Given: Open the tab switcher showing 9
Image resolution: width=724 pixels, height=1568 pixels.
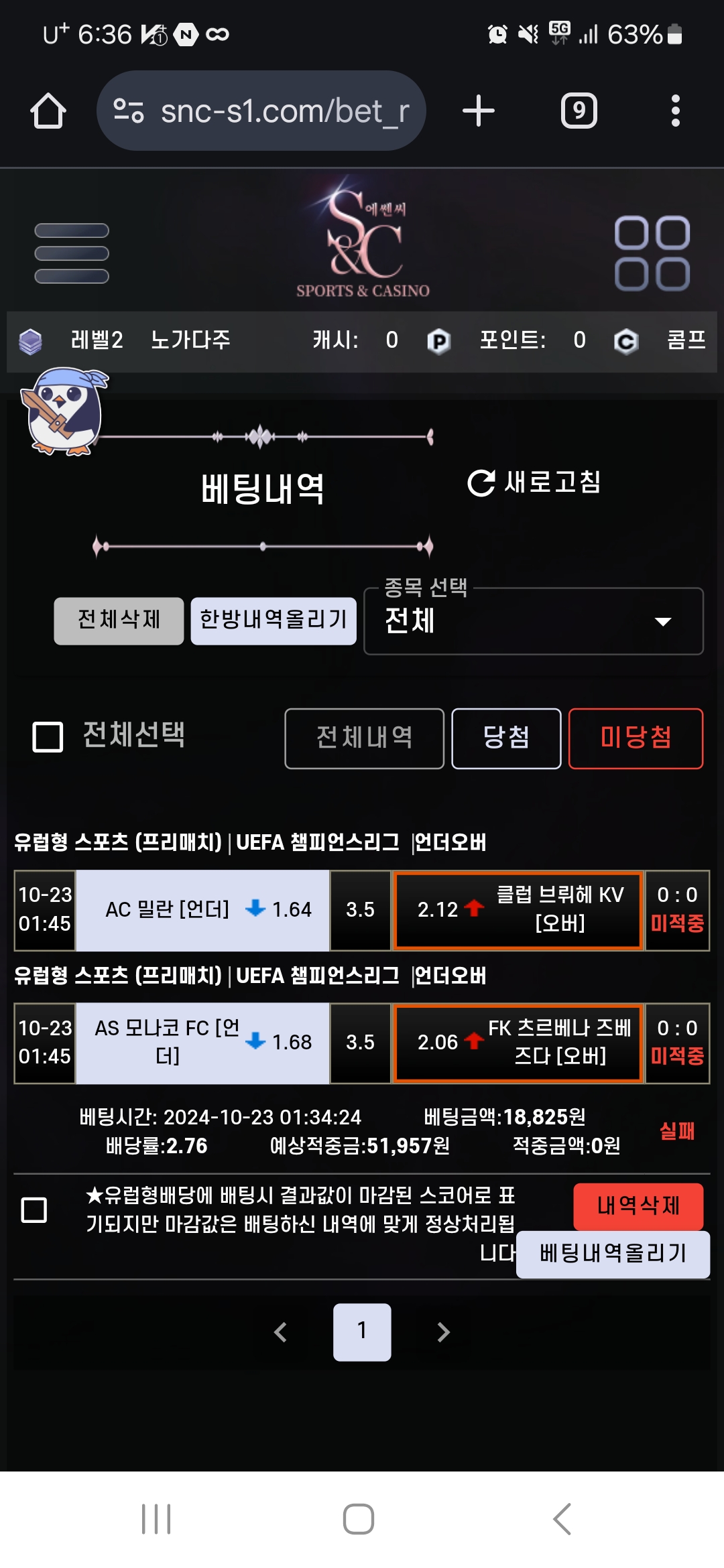Looking at the screenshot, I should 579,111.
